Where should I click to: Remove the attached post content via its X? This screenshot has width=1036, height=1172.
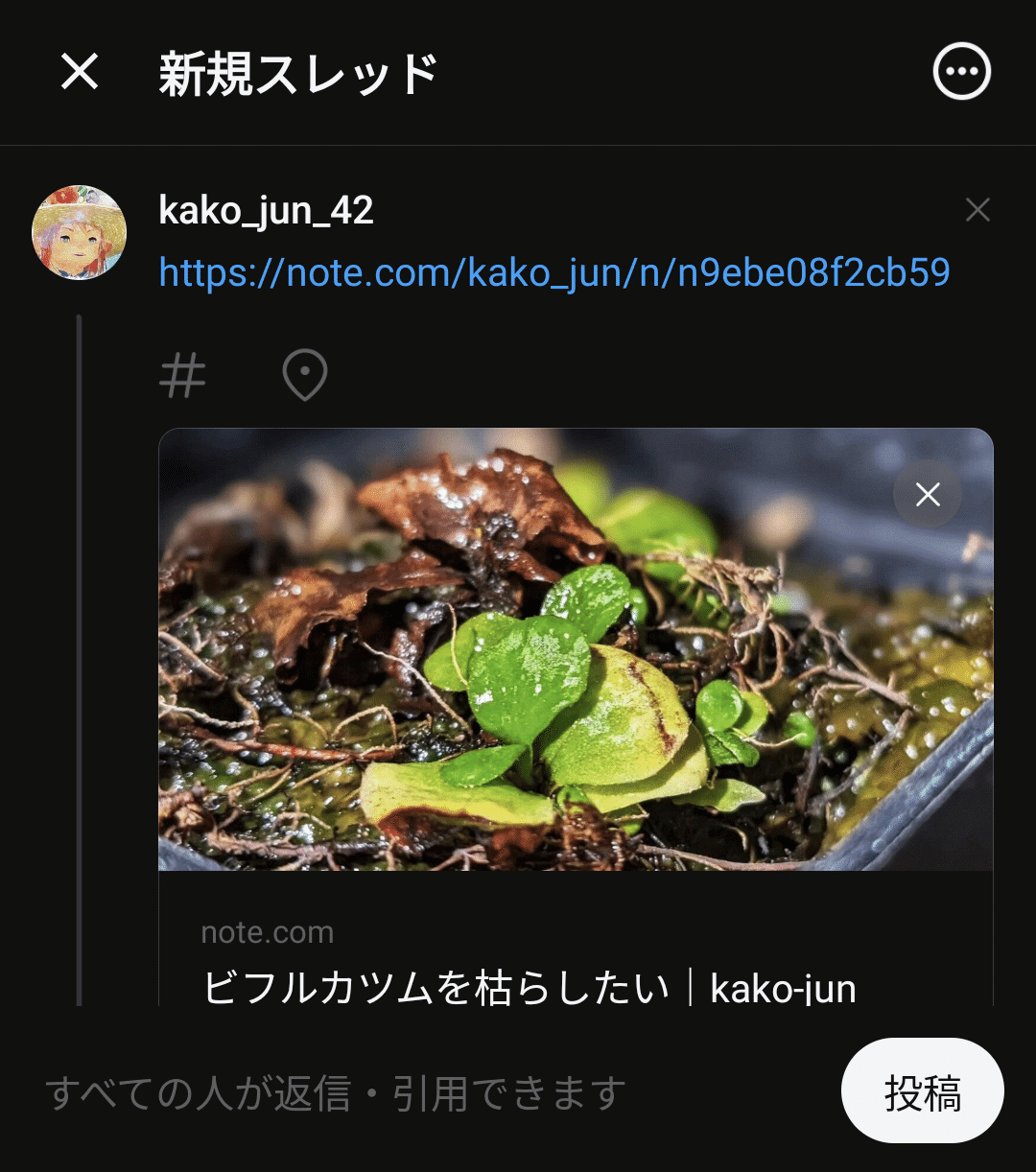[x=977, y=209]
